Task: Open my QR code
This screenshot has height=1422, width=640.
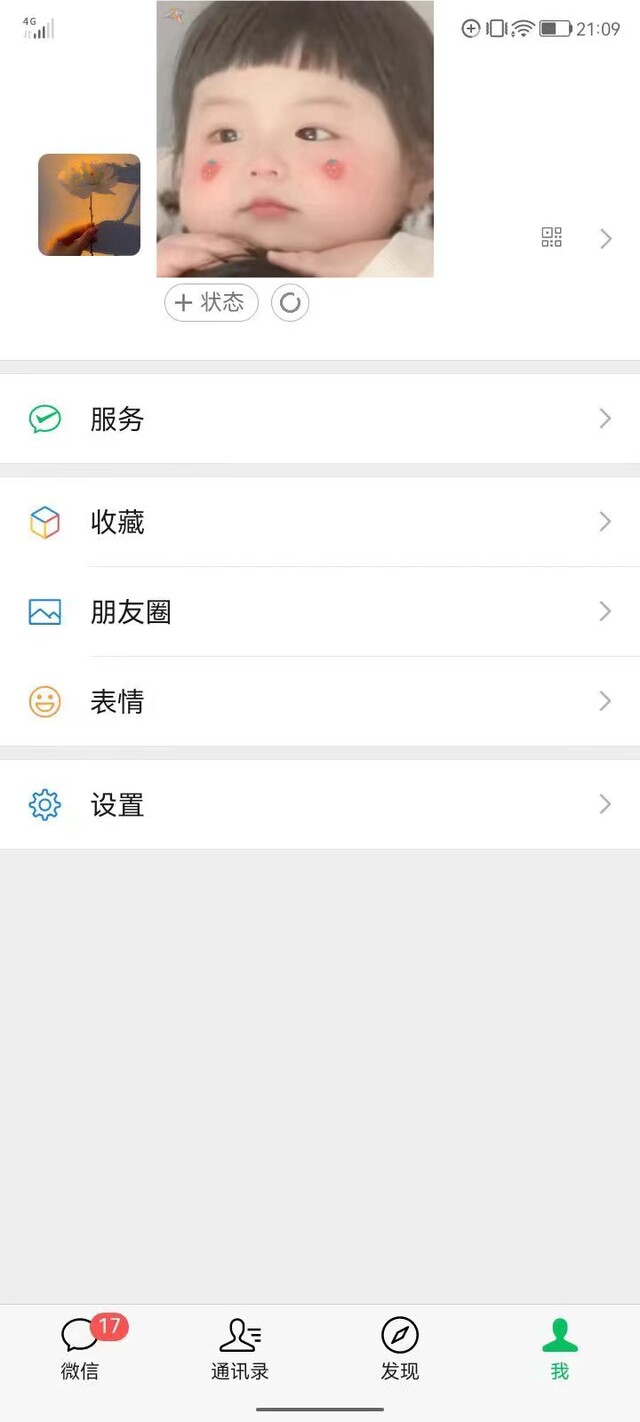Action: (x=552, y=237)
